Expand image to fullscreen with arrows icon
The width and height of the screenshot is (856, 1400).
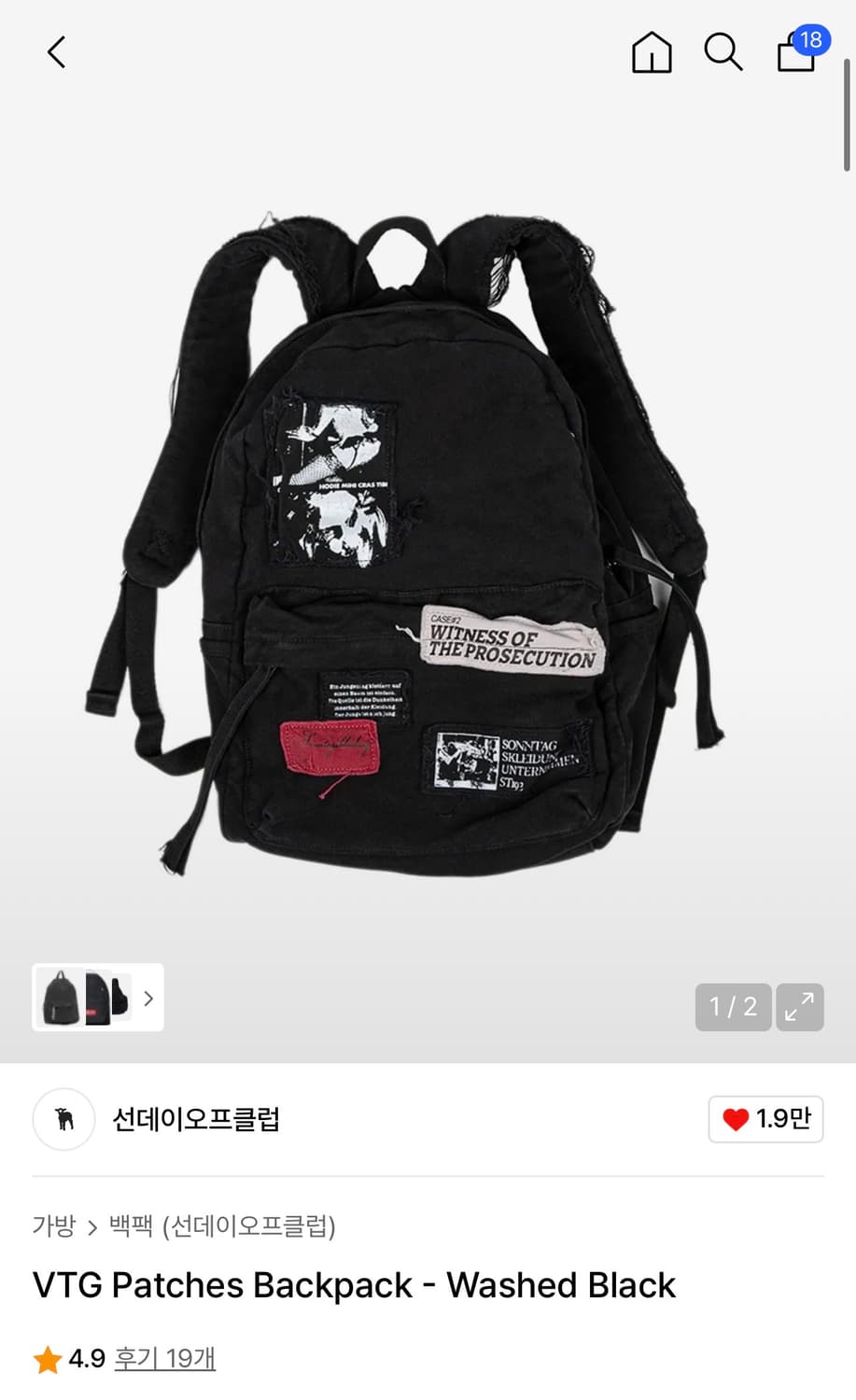[799, 1007]
